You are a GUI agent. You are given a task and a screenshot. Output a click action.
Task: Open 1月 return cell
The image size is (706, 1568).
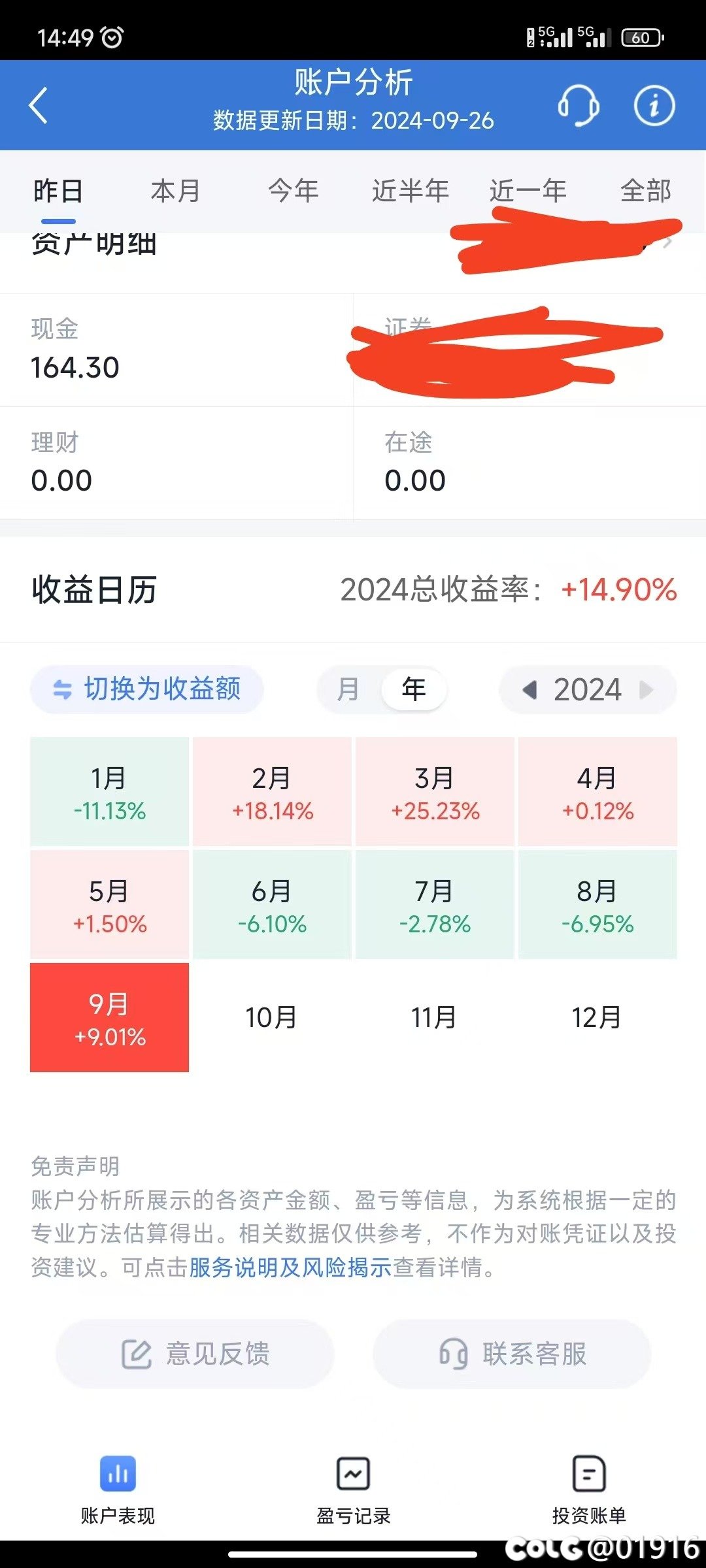[x=109, y=792]
